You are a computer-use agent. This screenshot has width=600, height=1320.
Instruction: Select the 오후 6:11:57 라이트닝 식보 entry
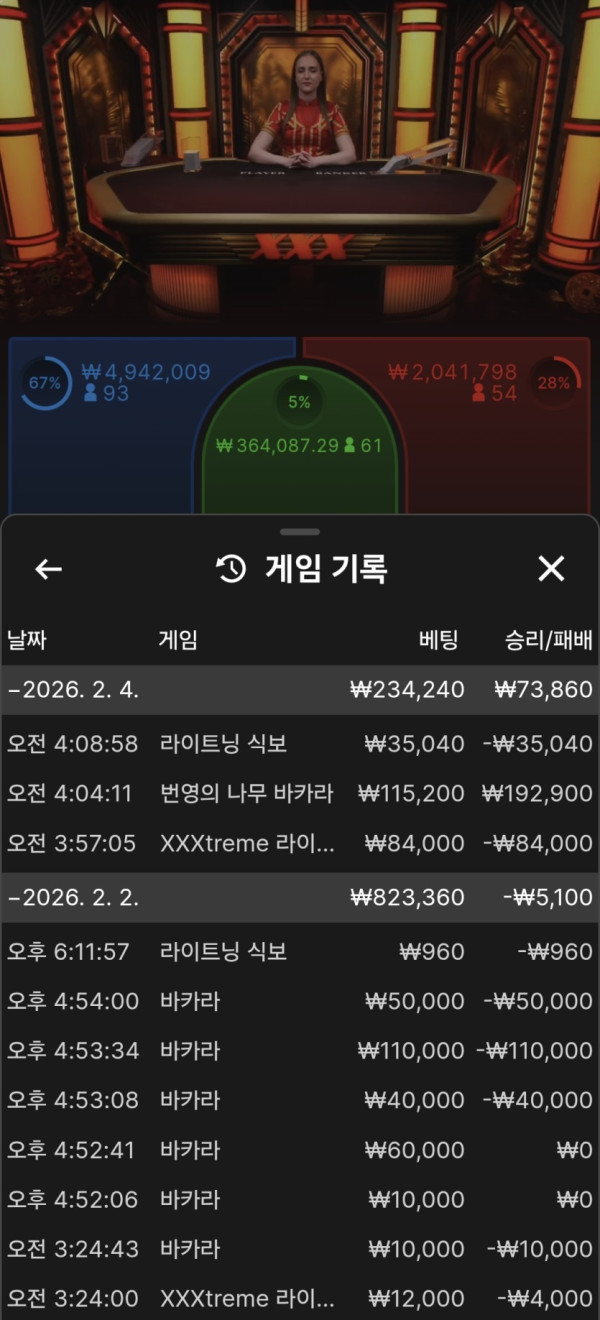point(300,951)
